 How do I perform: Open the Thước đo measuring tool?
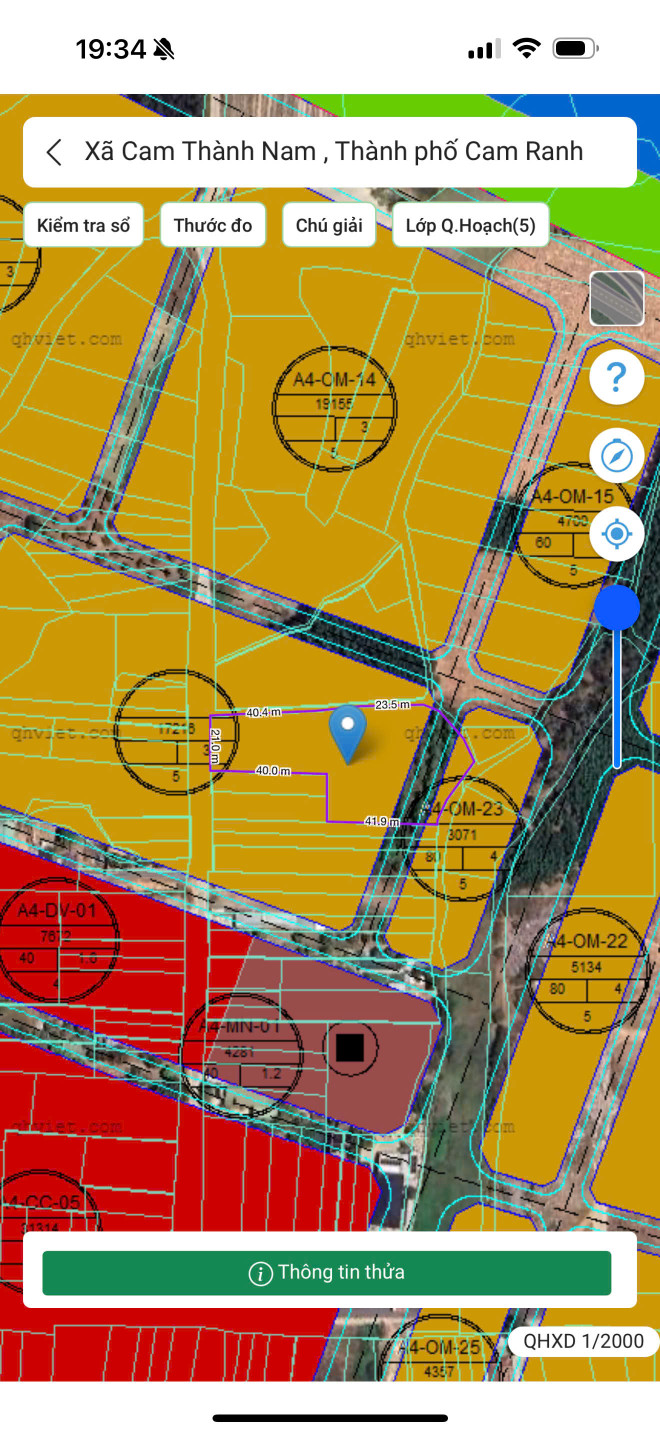[213, 226]
